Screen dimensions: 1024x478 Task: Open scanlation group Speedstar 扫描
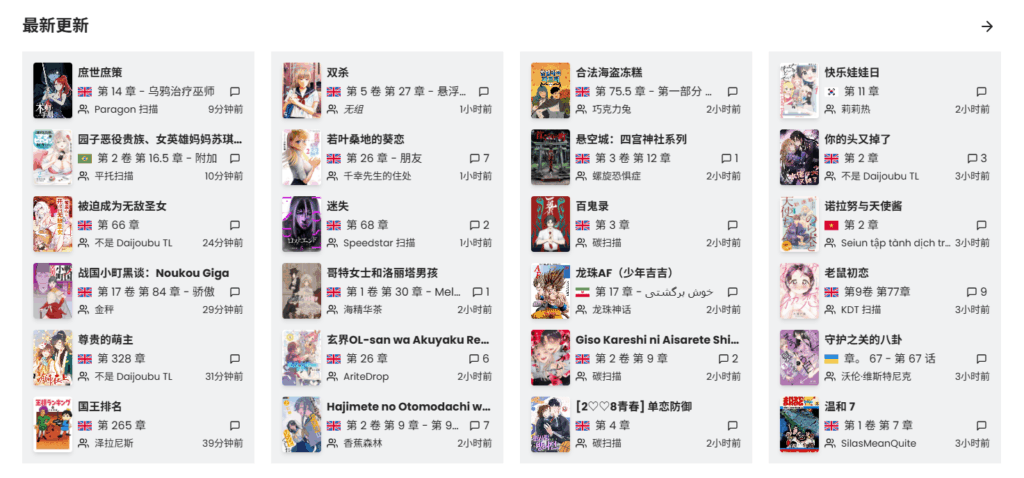tap(378, 243)
